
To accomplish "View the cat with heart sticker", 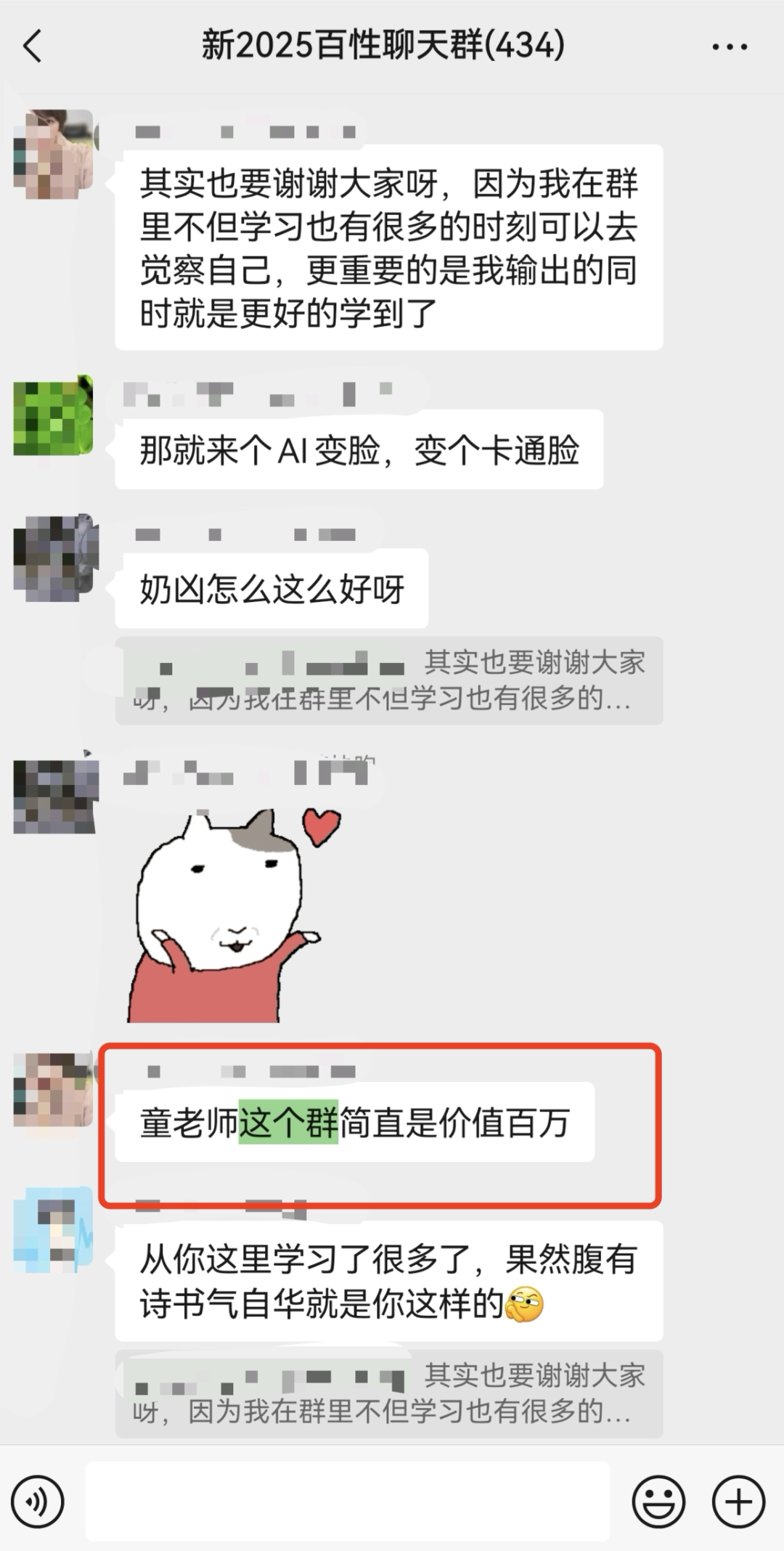I will (225, 916).
